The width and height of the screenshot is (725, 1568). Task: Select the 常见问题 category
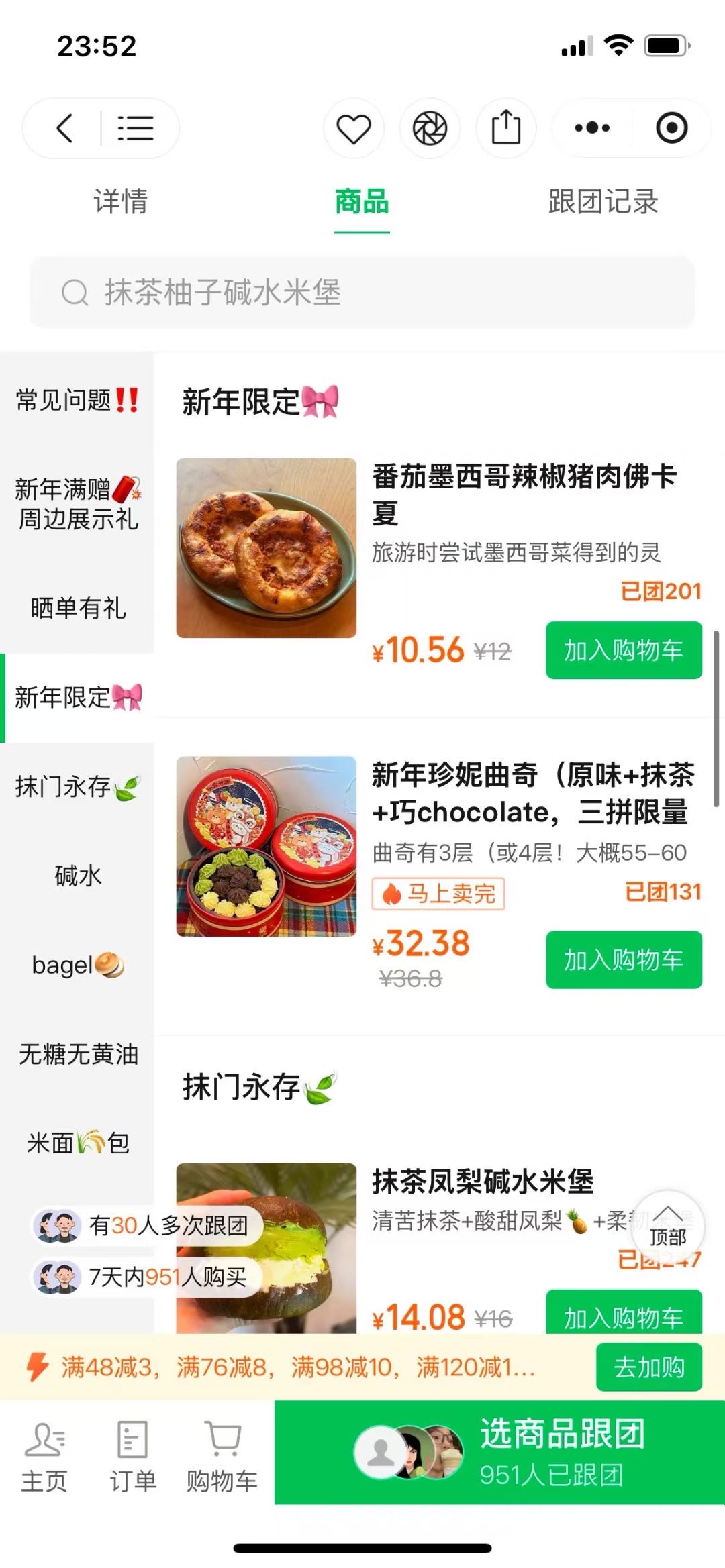(x=77, y=401)
